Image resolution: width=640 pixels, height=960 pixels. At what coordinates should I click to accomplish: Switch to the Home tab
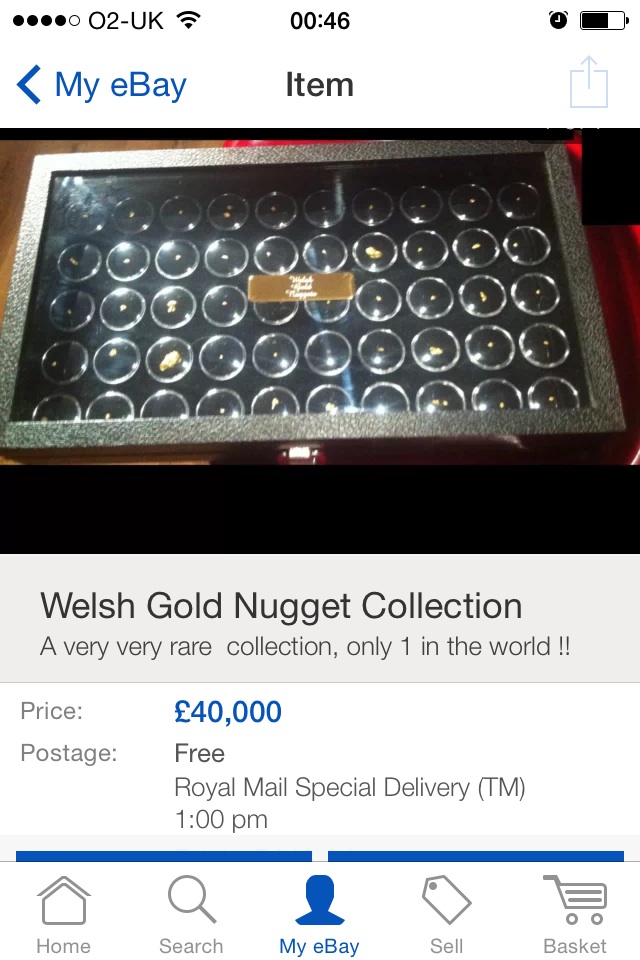point(63,913)
